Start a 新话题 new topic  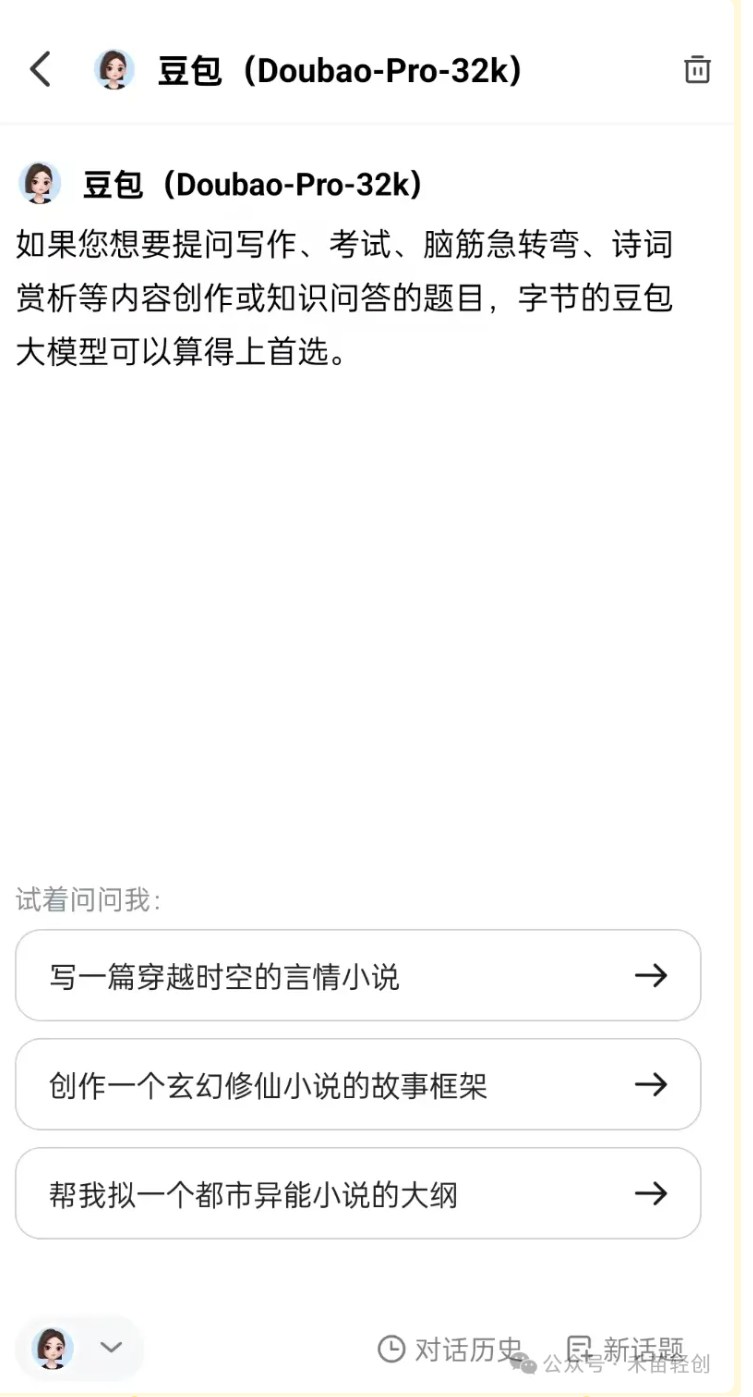click(626, 1349)
